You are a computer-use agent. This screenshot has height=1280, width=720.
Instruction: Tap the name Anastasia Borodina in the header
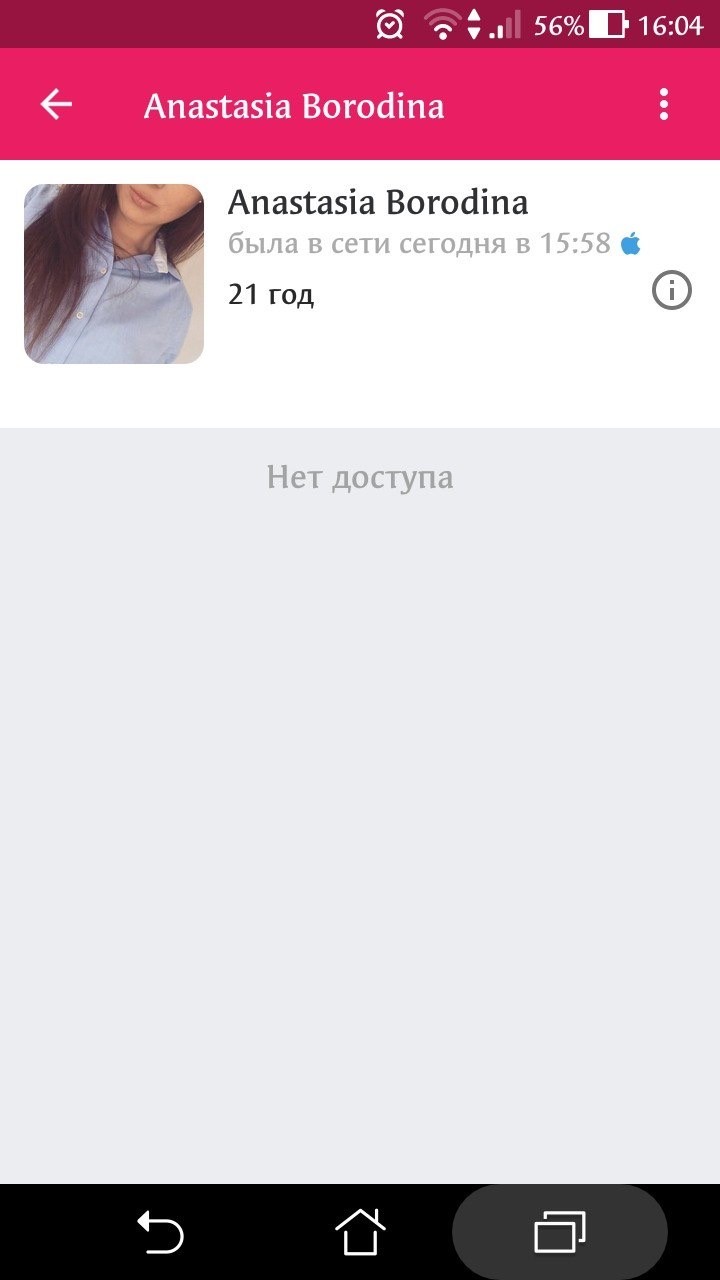coord(295,105)
